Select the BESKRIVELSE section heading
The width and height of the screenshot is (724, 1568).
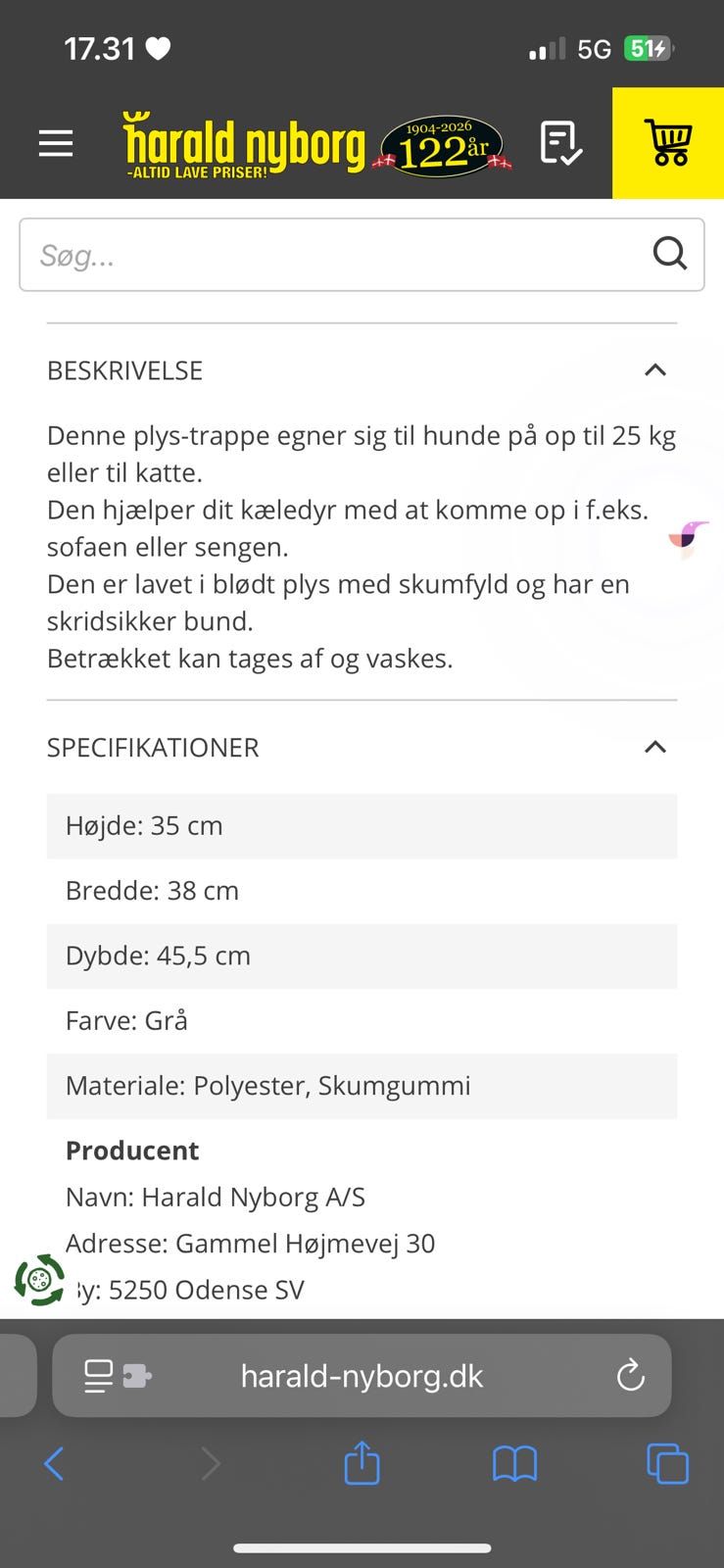click(124, 369)
